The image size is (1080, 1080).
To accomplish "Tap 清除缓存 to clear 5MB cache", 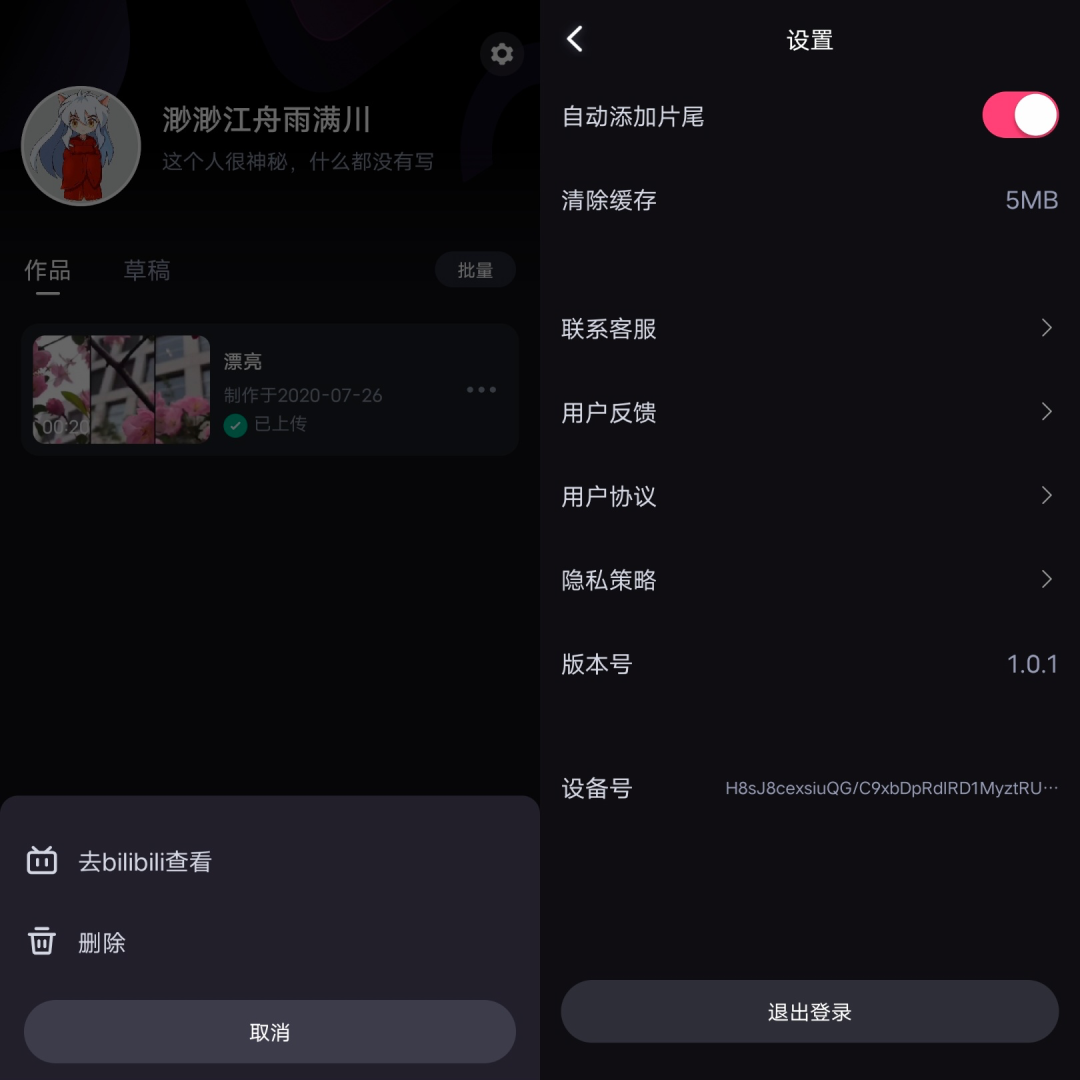I will click(808, 200).
